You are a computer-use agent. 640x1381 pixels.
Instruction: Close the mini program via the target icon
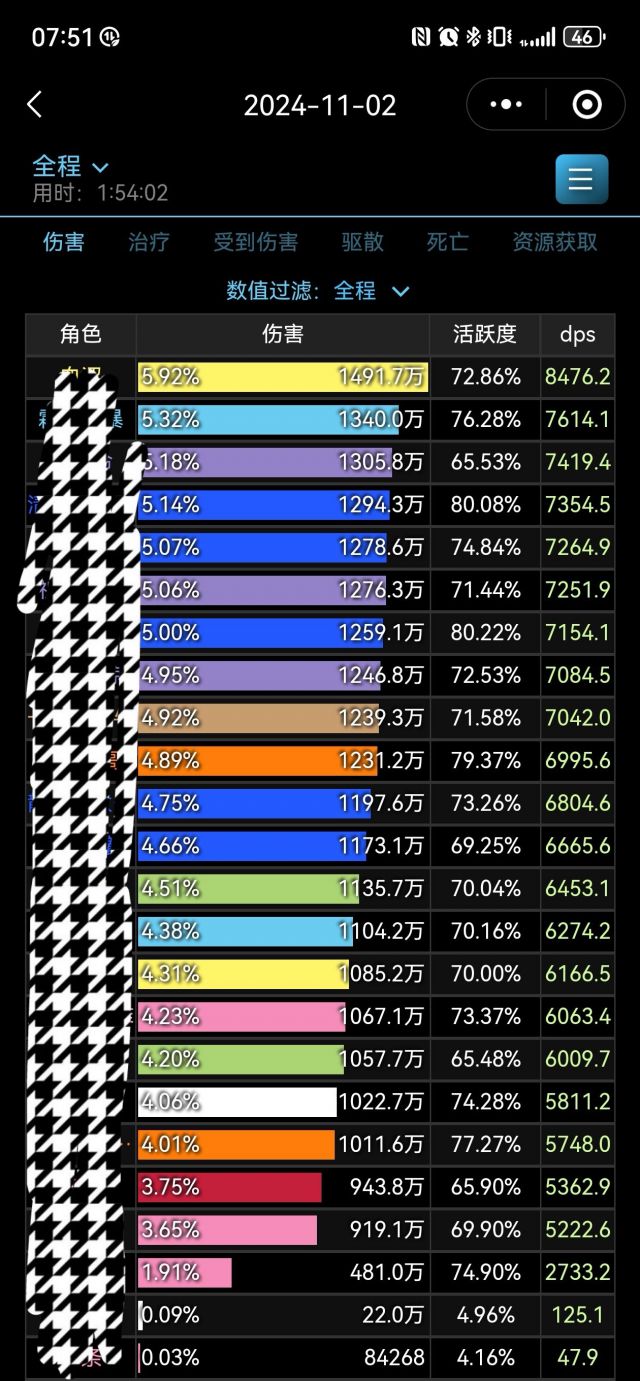coord(586,105)
